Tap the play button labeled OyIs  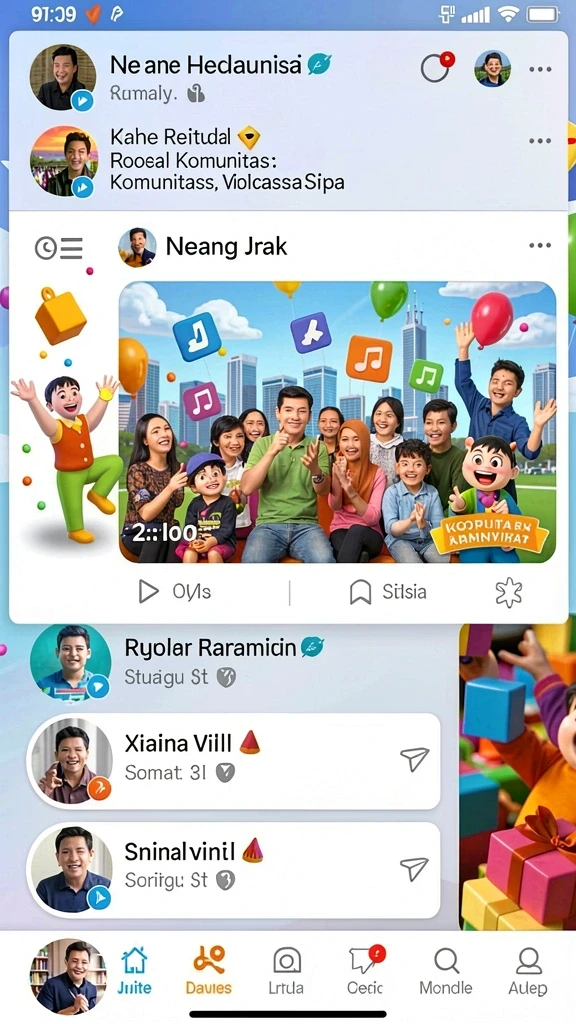(x=174, y=592)
